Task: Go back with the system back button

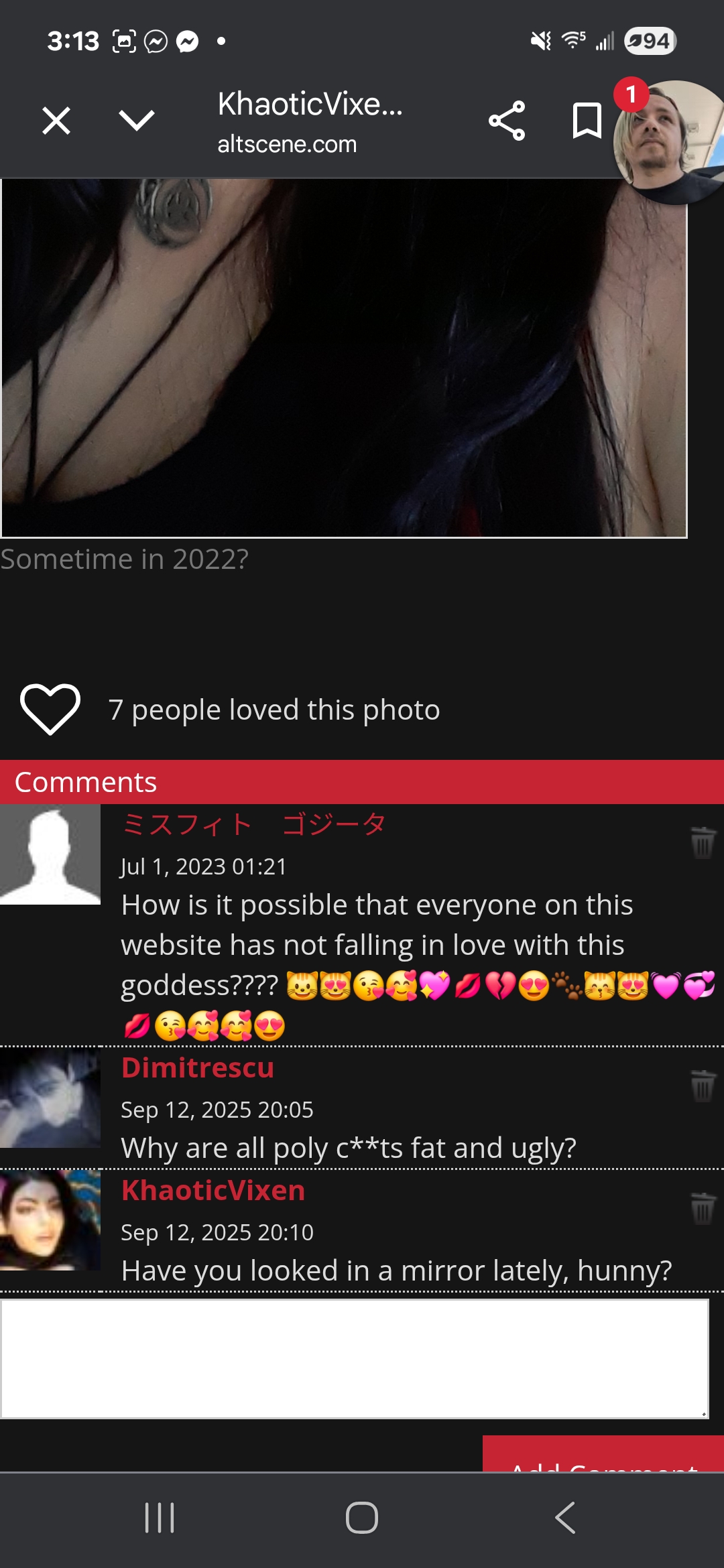Action: pos(565,1518)
